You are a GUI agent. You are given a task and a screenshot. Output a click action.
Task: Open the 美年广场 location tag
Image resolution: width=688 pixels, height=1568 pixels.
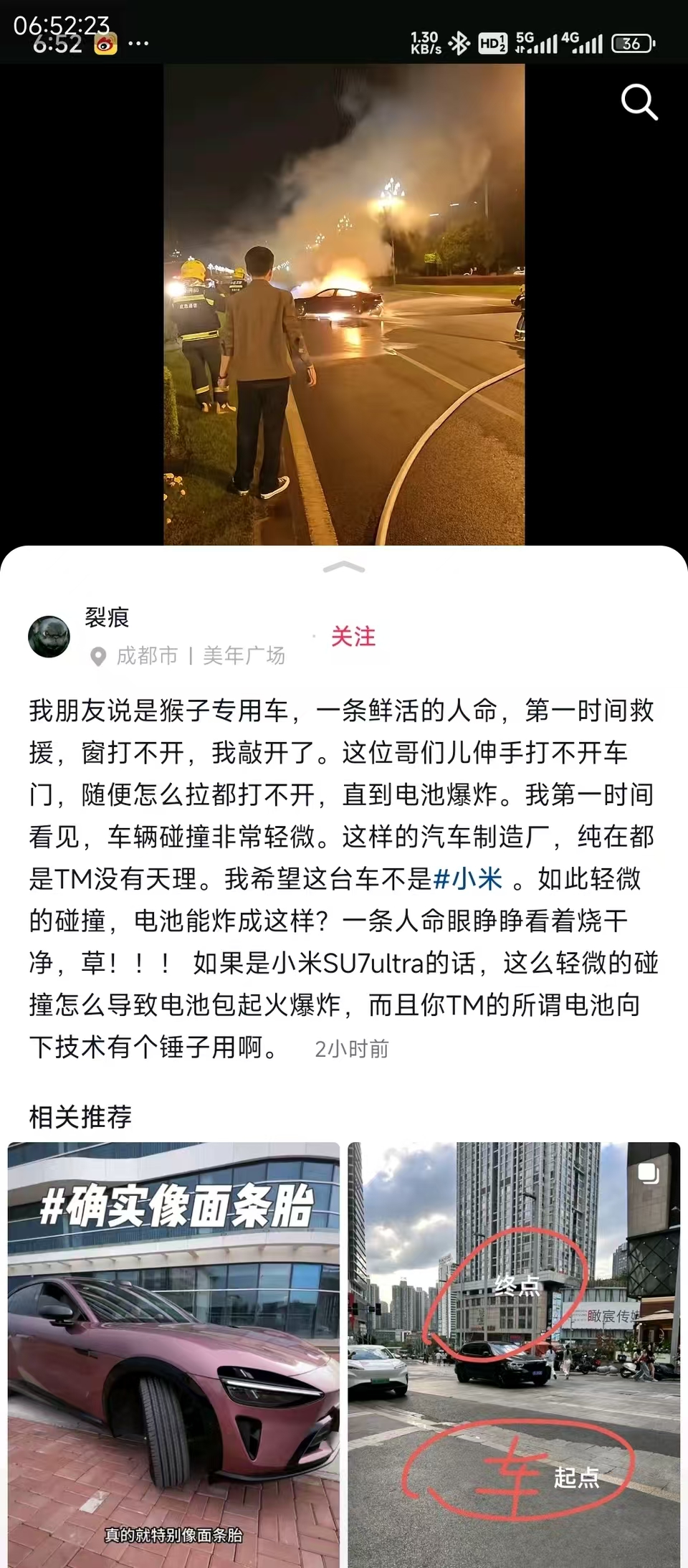click(244, 656)
